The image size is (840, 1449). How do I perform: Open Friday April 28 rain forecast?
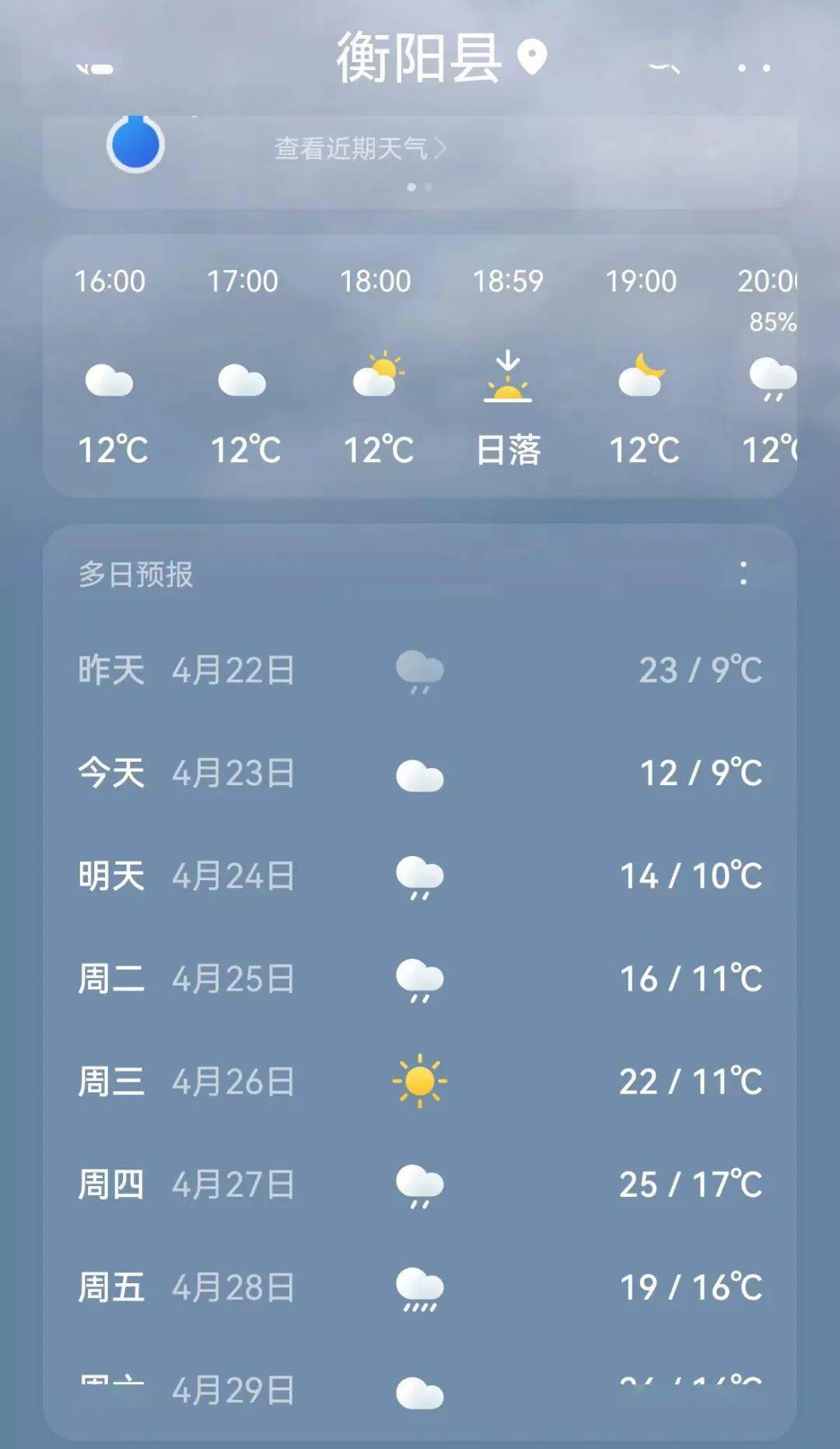pyautogui.click(x=420, y=1287)
